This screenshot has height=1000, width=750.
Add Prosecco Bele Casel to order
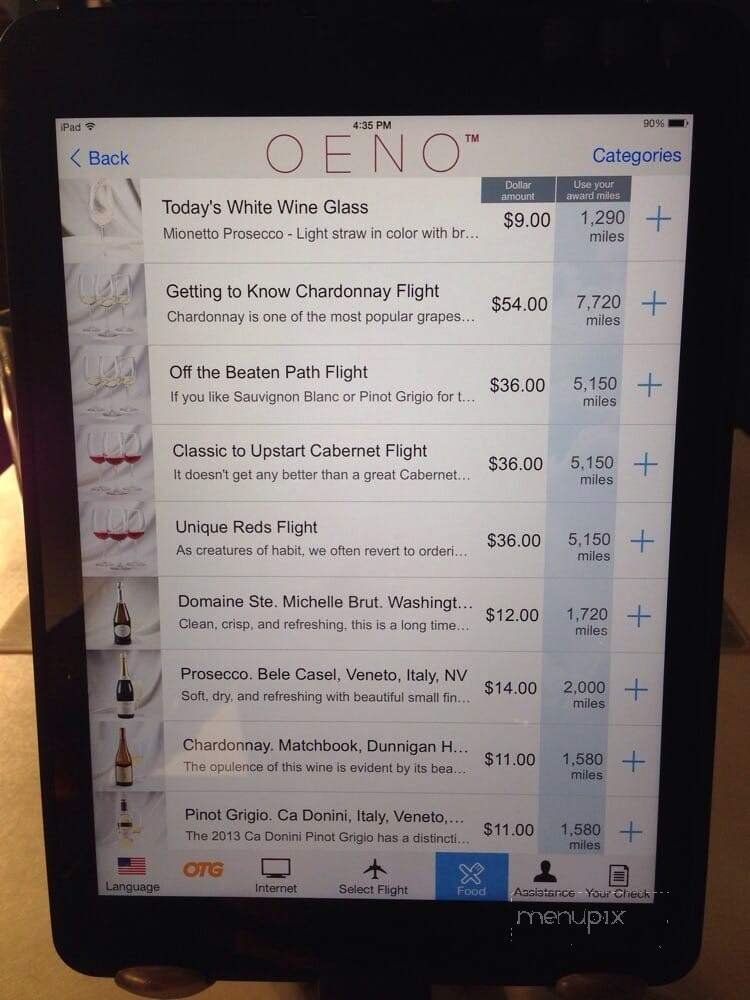pos(636,689)
